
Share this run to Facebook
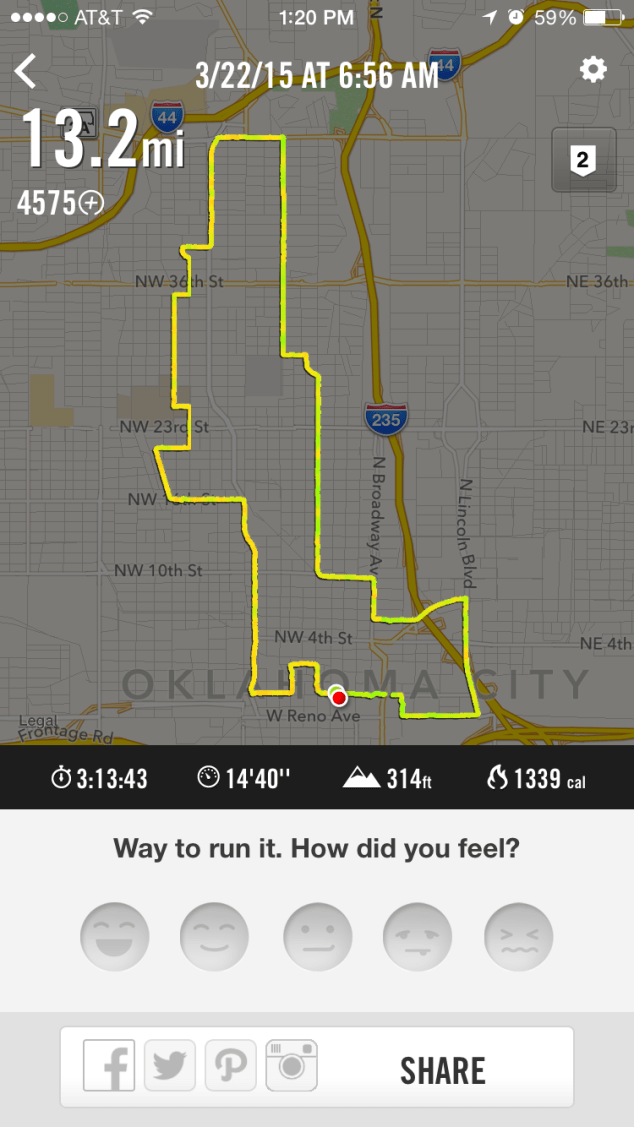pos(109,1066)
